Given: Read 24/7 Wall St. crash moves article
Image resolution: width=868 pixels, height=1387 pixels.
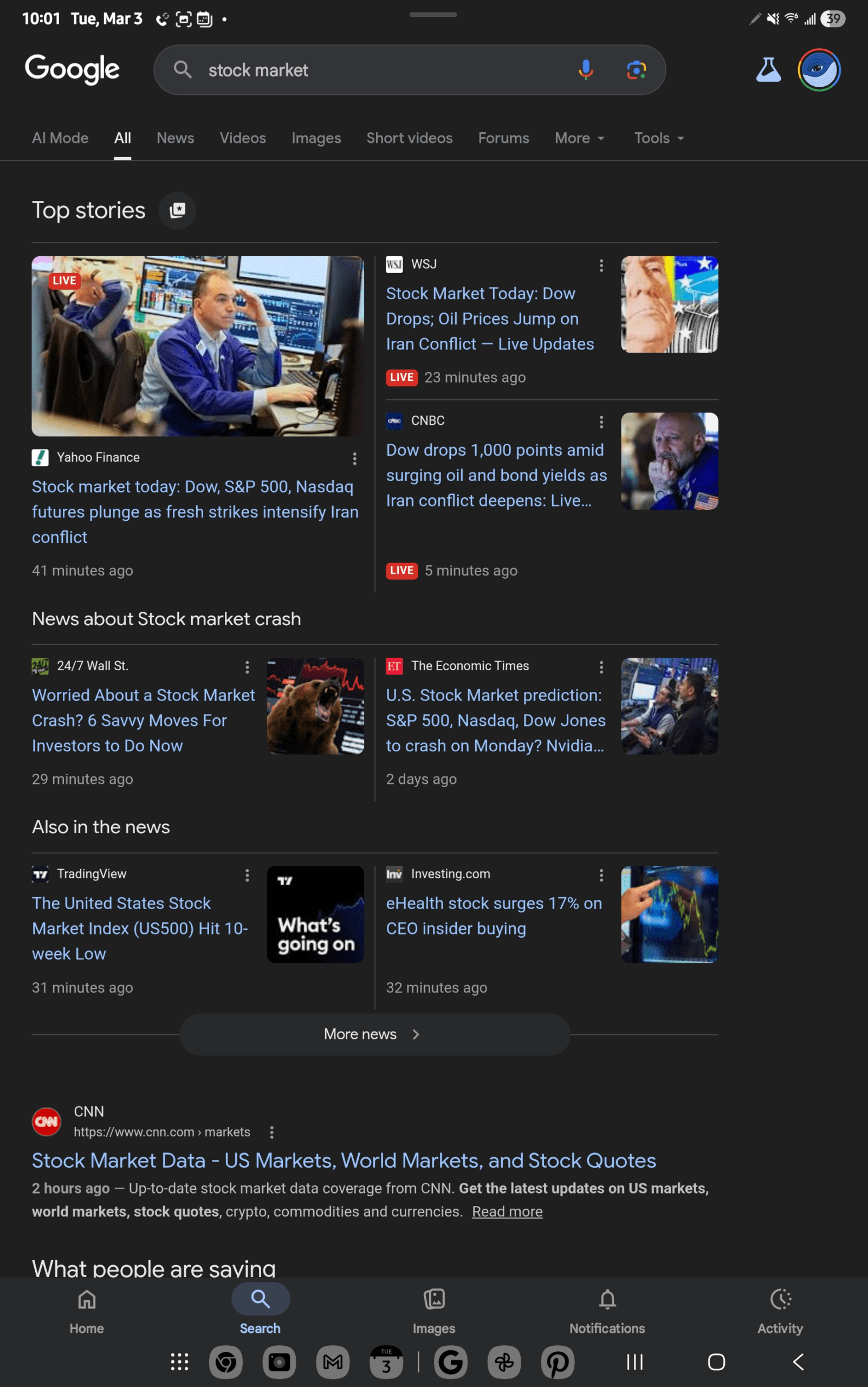Looking at the screenshot, I should (143, 720).
